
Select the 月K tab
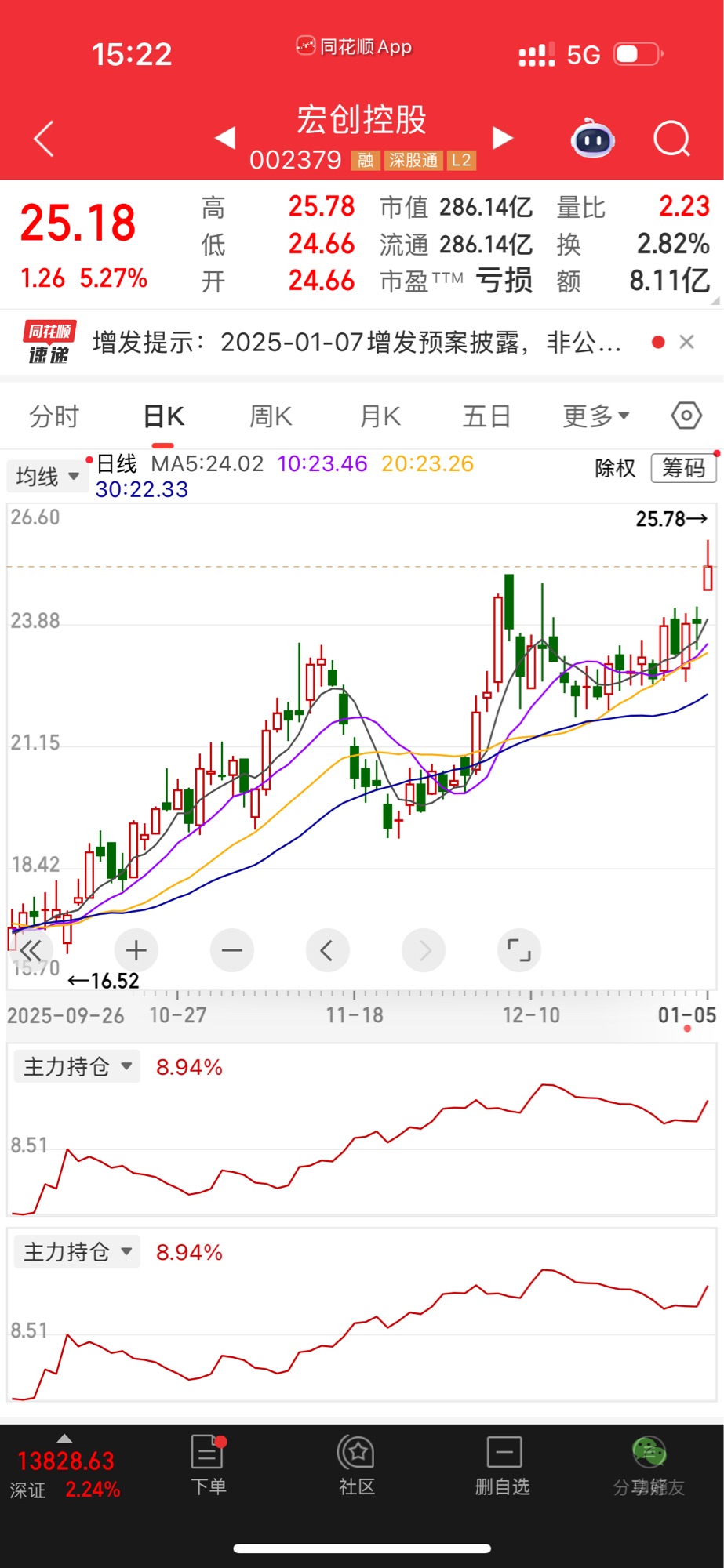click(x=380, y=416)
